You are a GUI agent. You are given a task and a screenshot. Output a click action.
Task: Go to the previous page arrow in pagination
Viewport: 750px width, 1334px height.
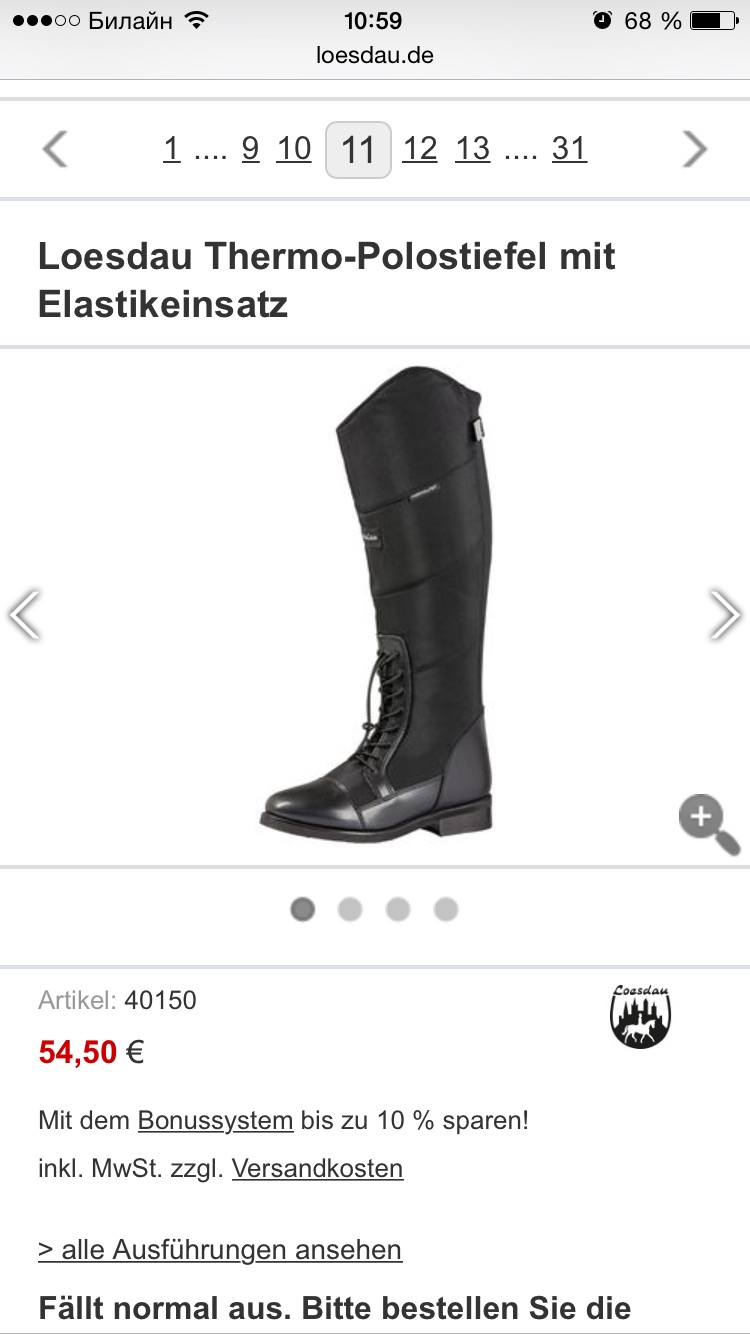(55, 150)
